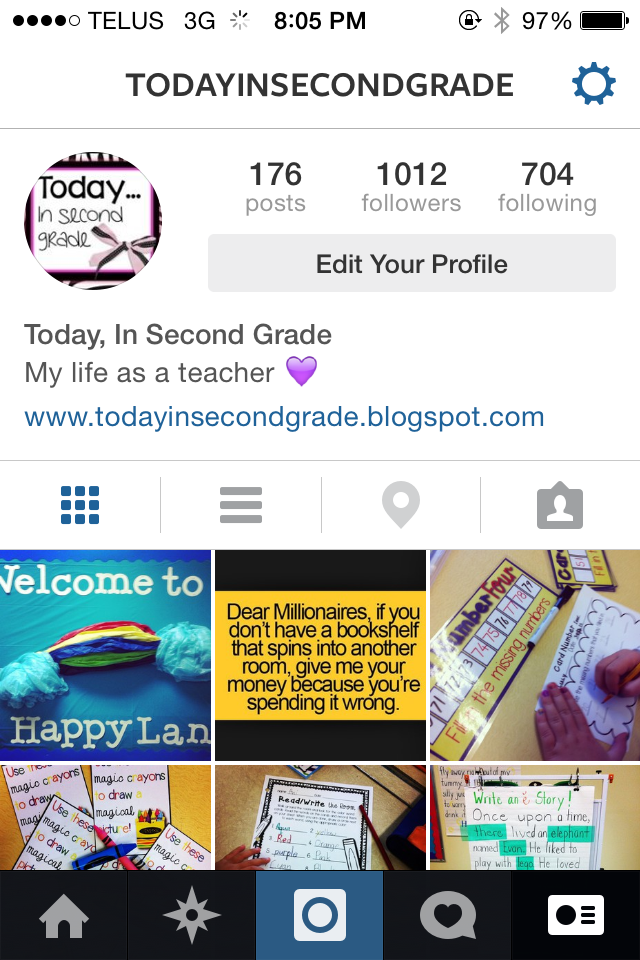This screenshot has height=960, width=640.
Task: Open the Read/Write the Room post
Action: 320,817
